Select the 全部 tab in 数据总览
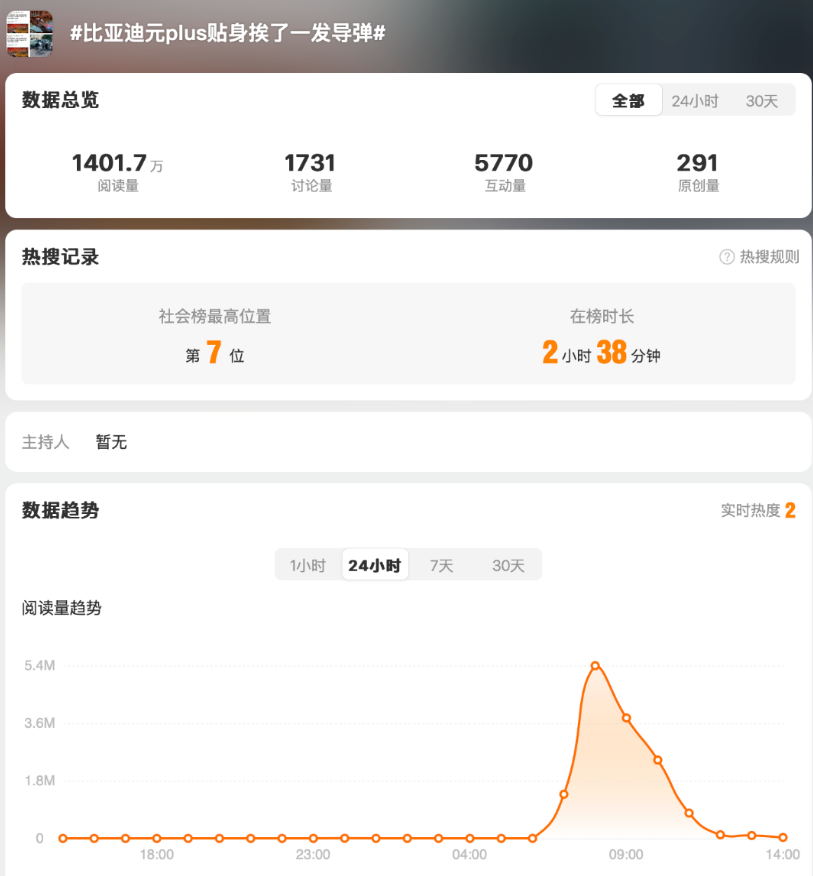 (x=628, y=101)
